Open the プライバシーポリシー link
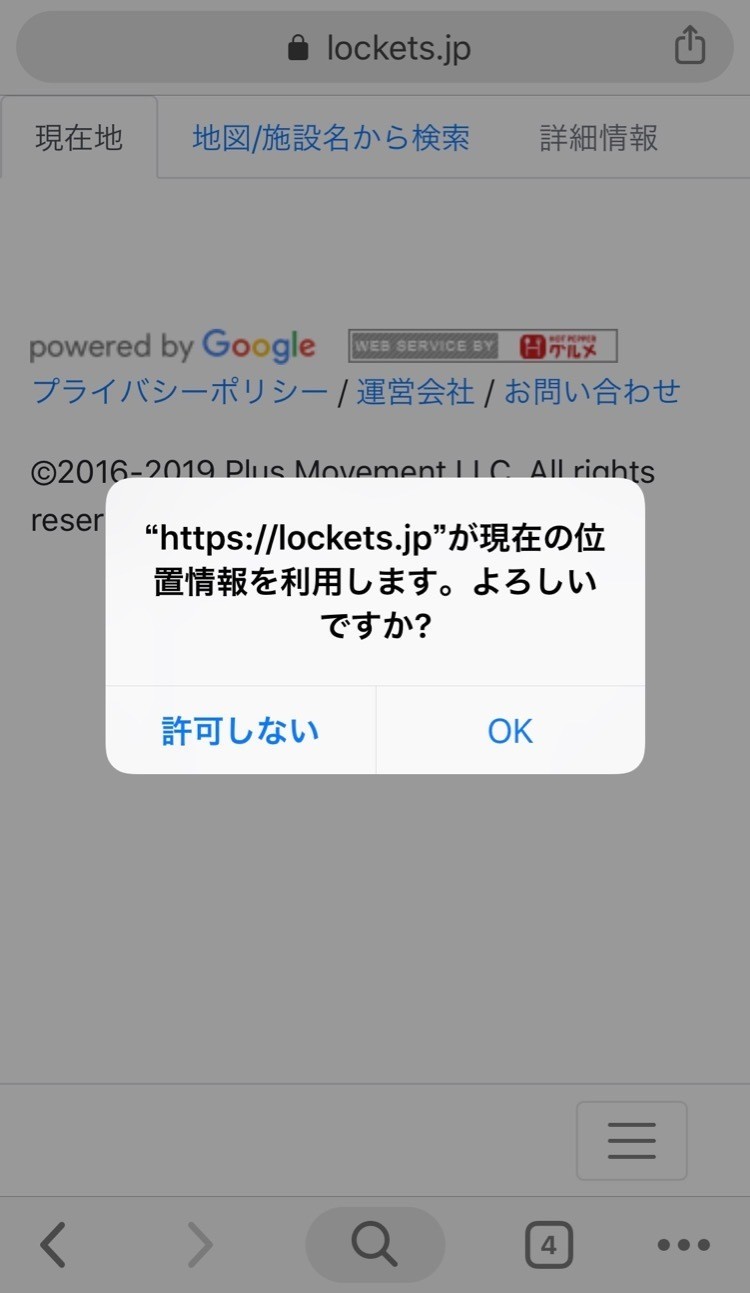Screen dimensions: 750x1293 click(x=179, y=391)
